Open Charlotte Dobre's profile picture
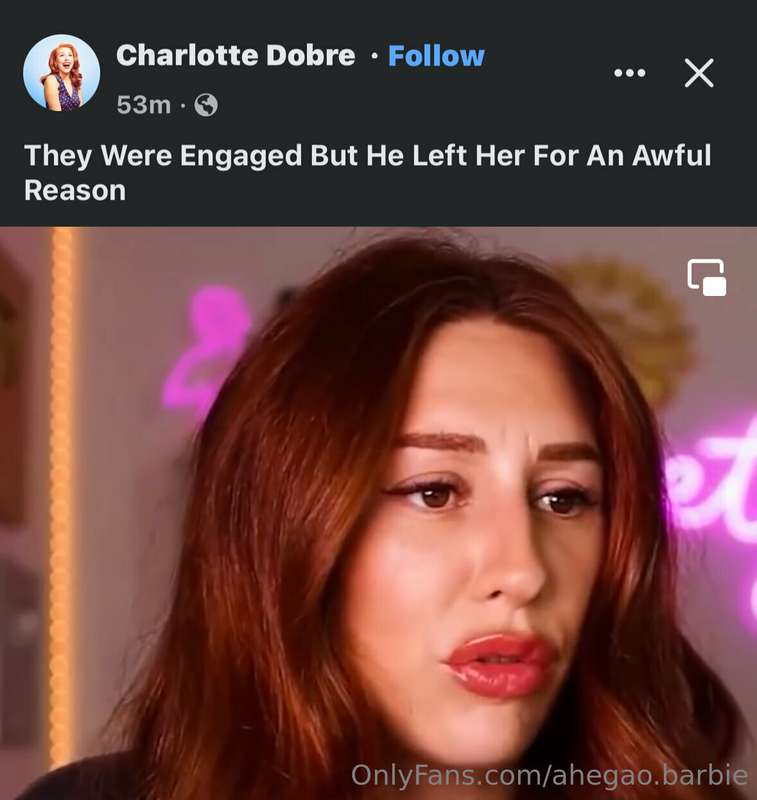Screen dimensions: 757x800 61,73
